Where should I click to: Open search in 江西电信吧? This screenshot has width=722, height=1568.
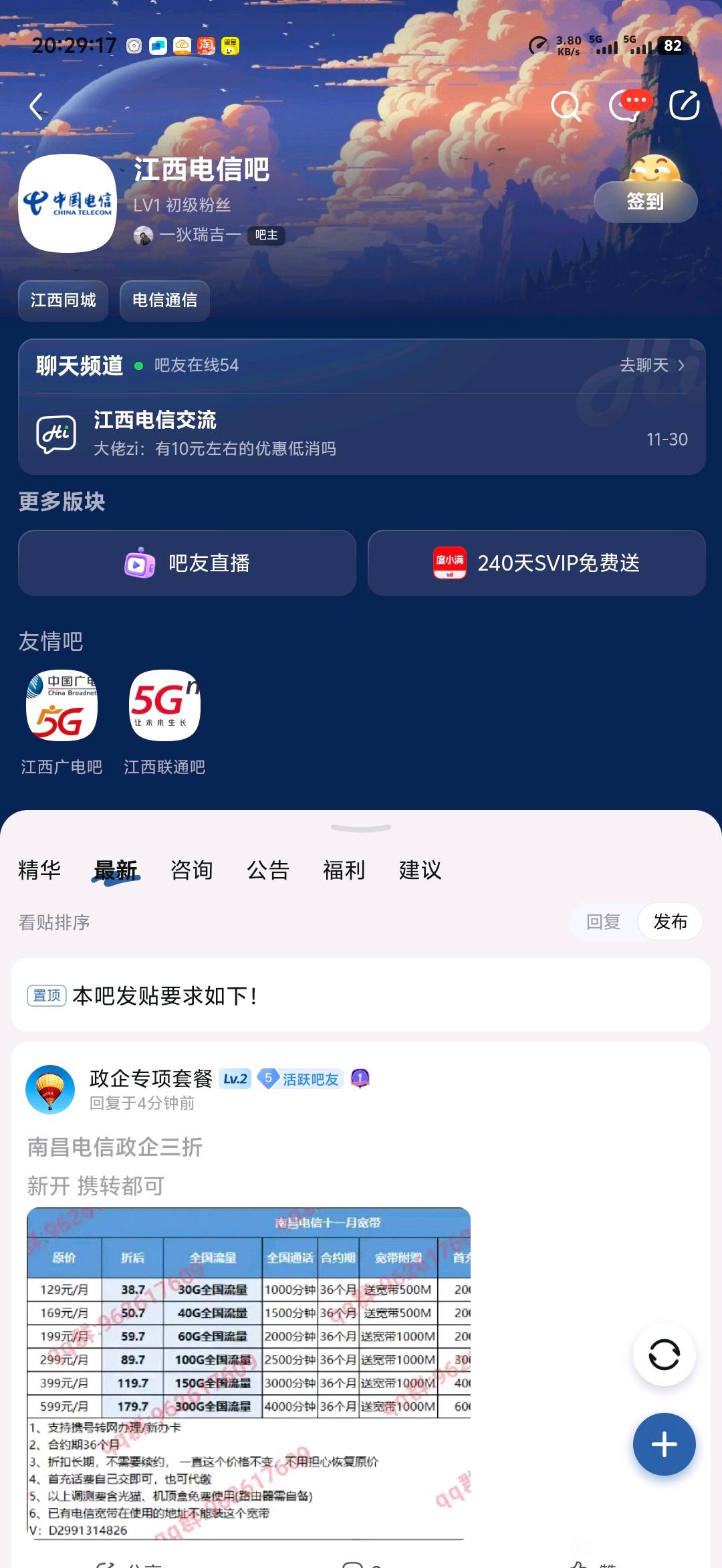point(566,106)
